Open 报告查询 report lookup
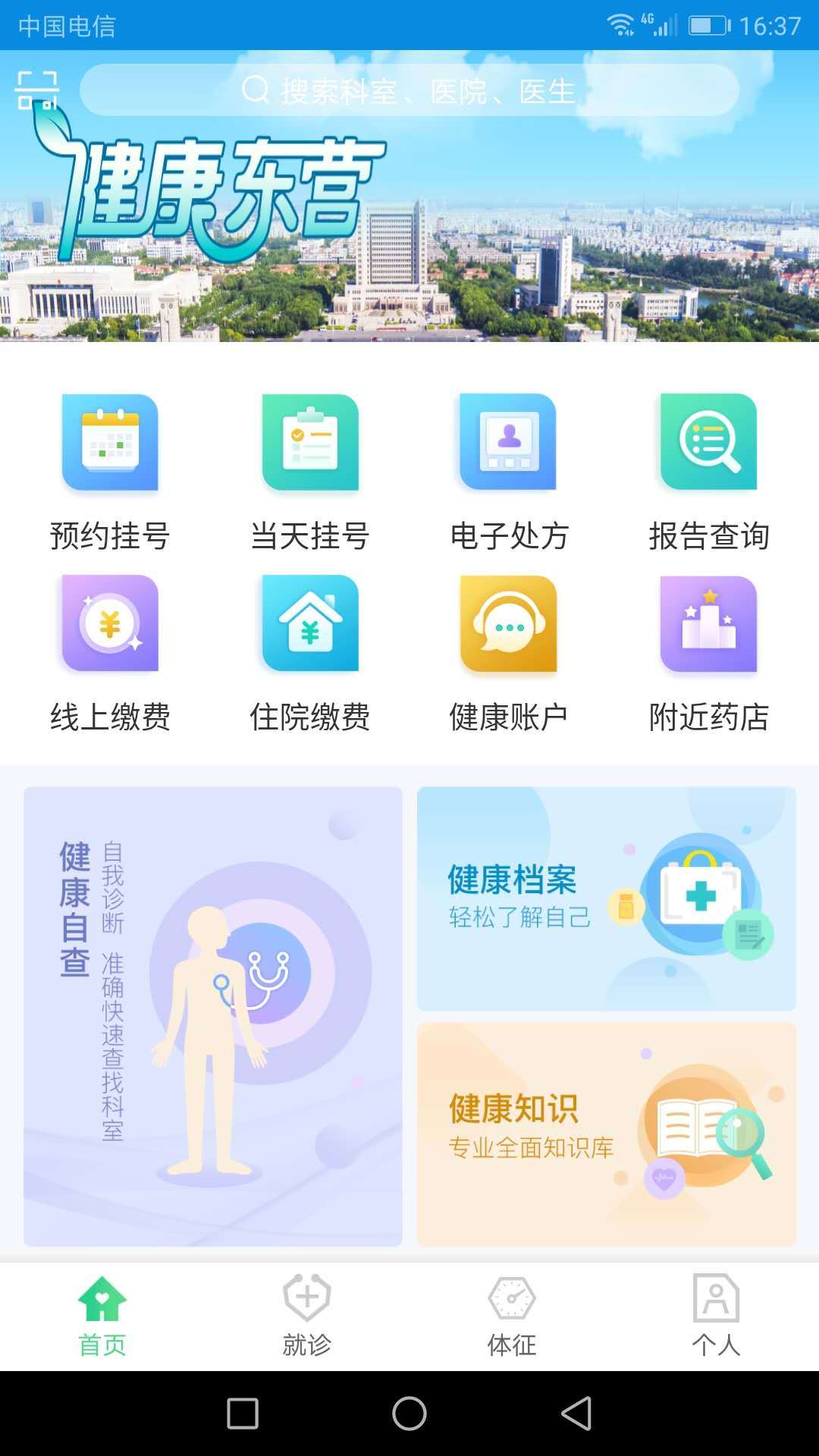 coord(708,472)
